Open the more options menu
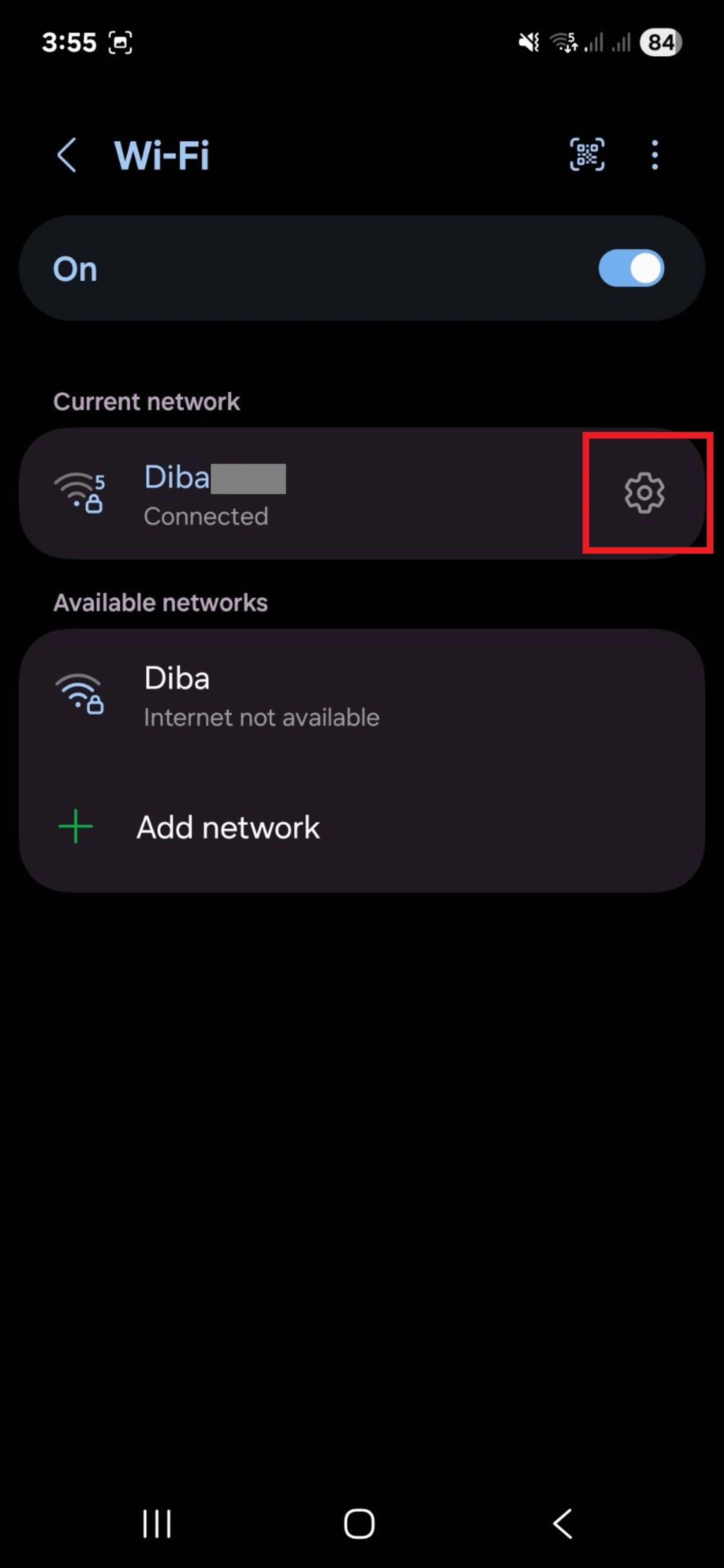This screenshot has width=724, height=1568. pyautogui.click(x=655, y=155)
